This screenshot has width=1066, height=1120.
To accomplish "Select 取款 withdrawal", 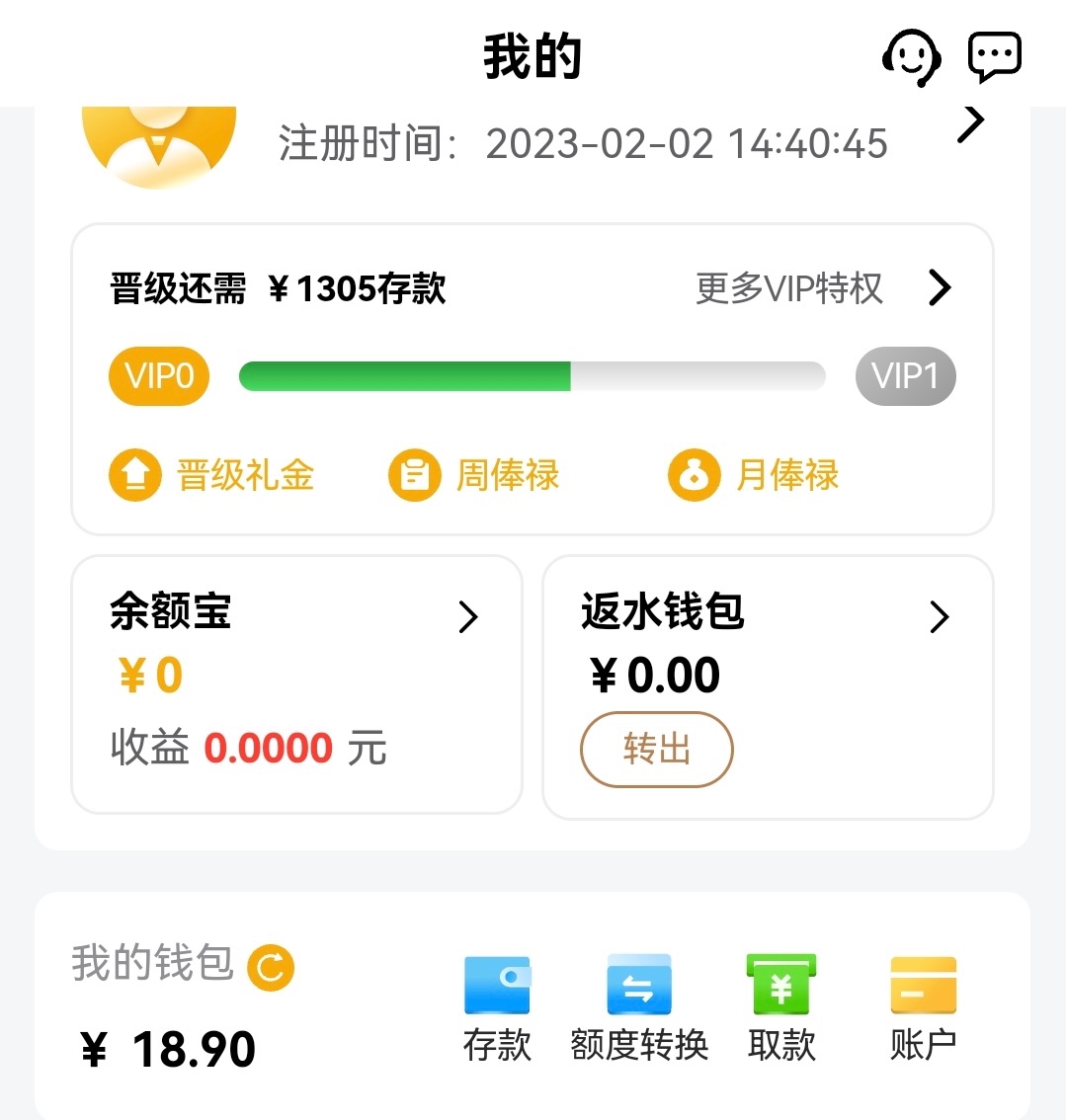I will (x=781, y=1007).
